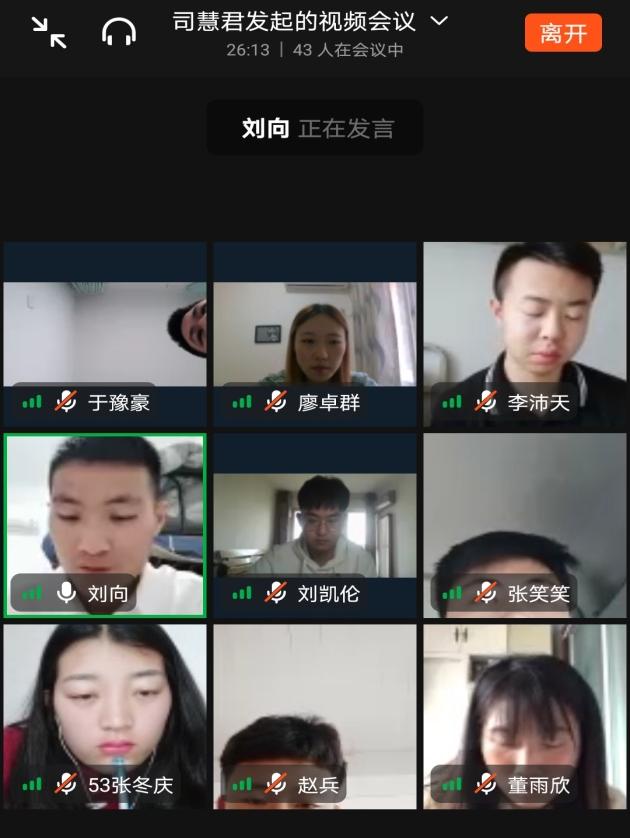Tap the headphone audio output icon
Image resolution: width=630 pixels, height=838 pixels.
(x=119, y=32)
